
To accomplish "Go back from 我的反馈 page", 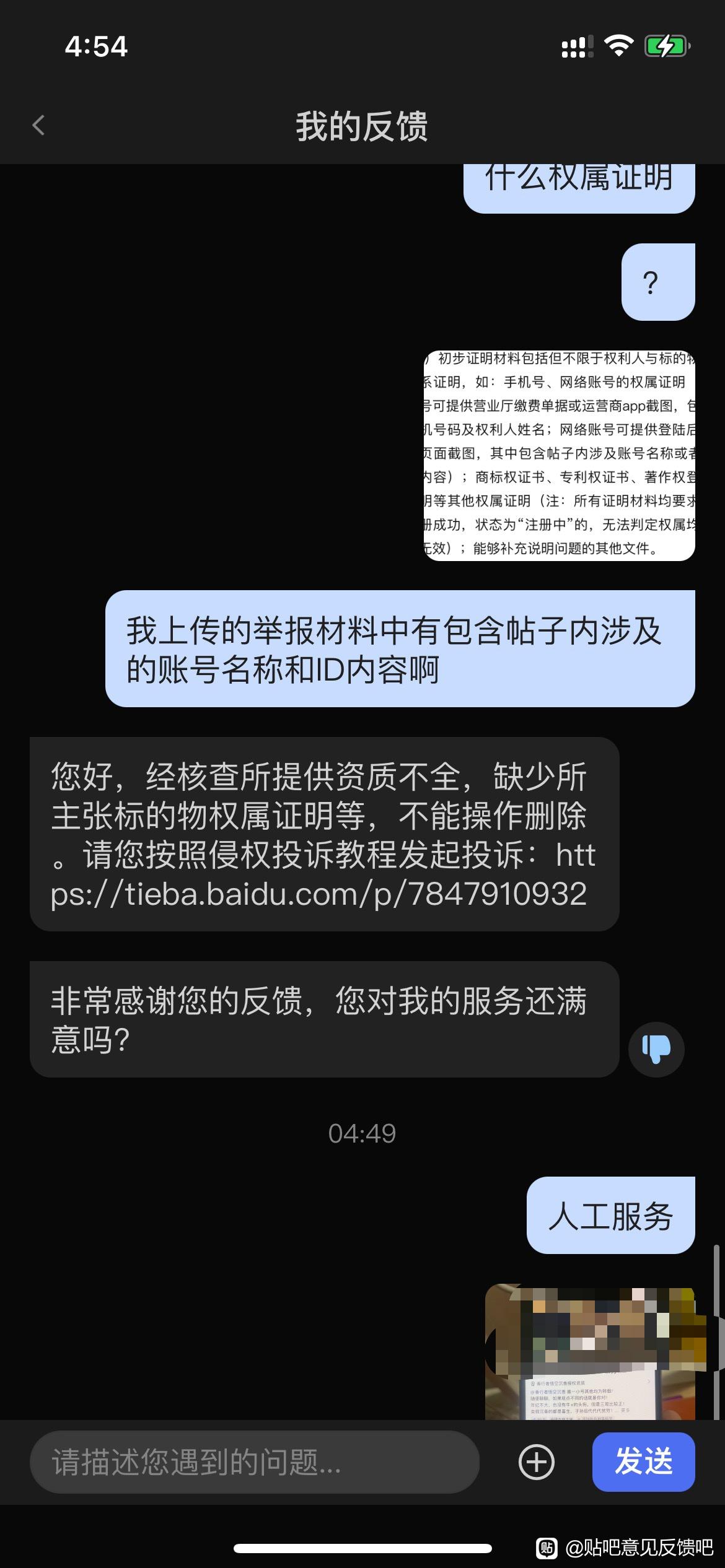I will pyautogui.click(x=38, y=125).
